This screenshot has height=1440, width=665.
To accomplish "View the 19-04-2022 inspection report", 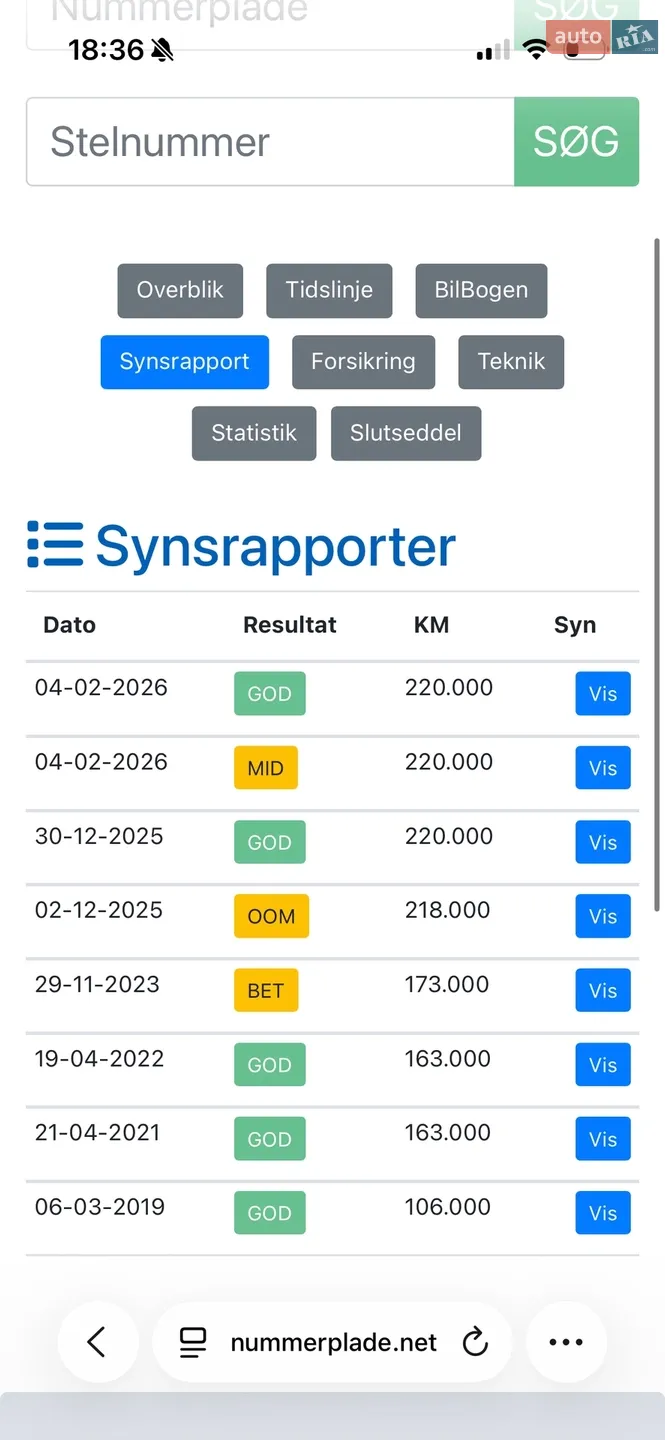I will click(x=603, y=1065).
